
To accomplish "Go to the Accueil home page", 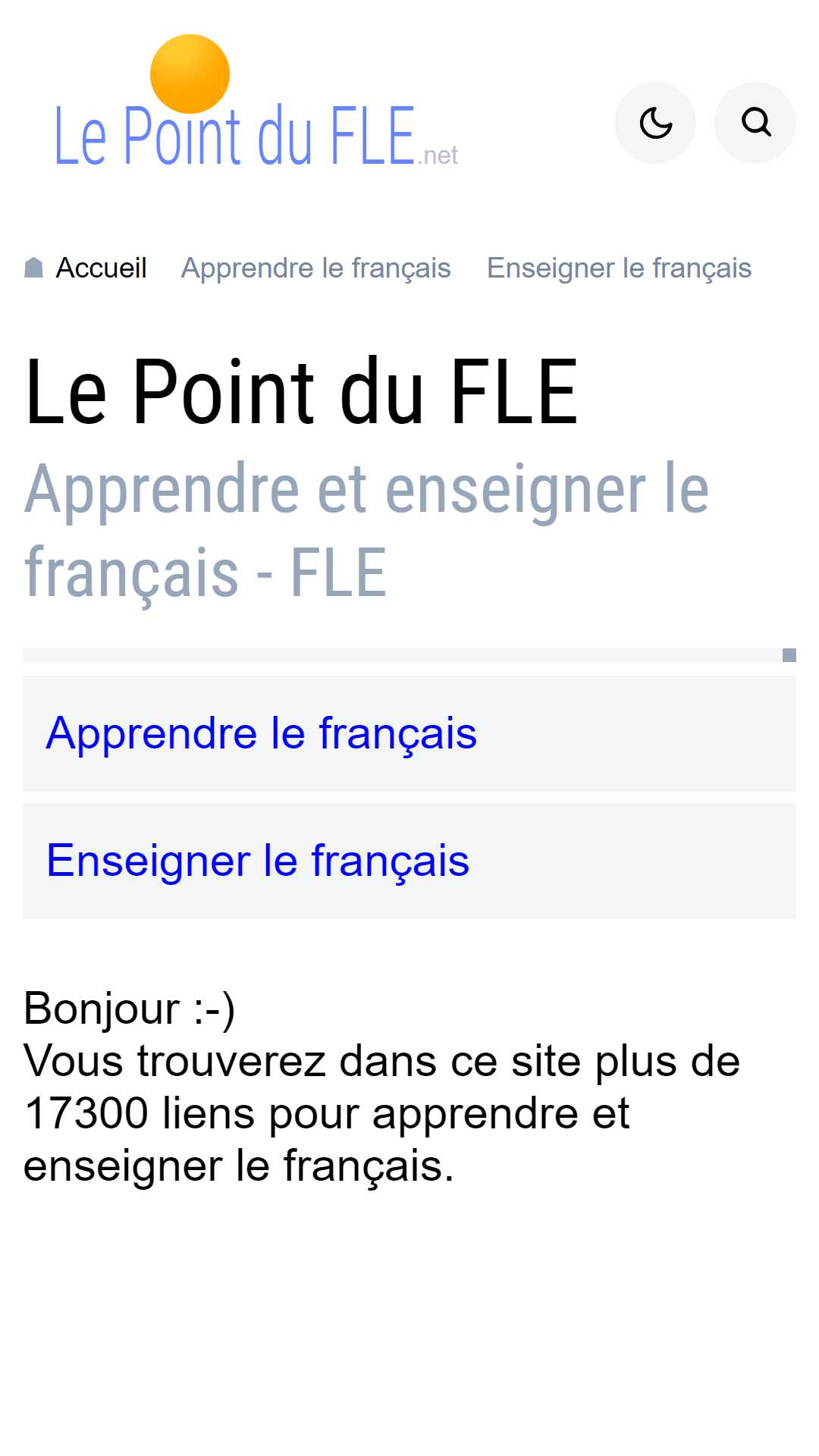I will tap(86, 268).
